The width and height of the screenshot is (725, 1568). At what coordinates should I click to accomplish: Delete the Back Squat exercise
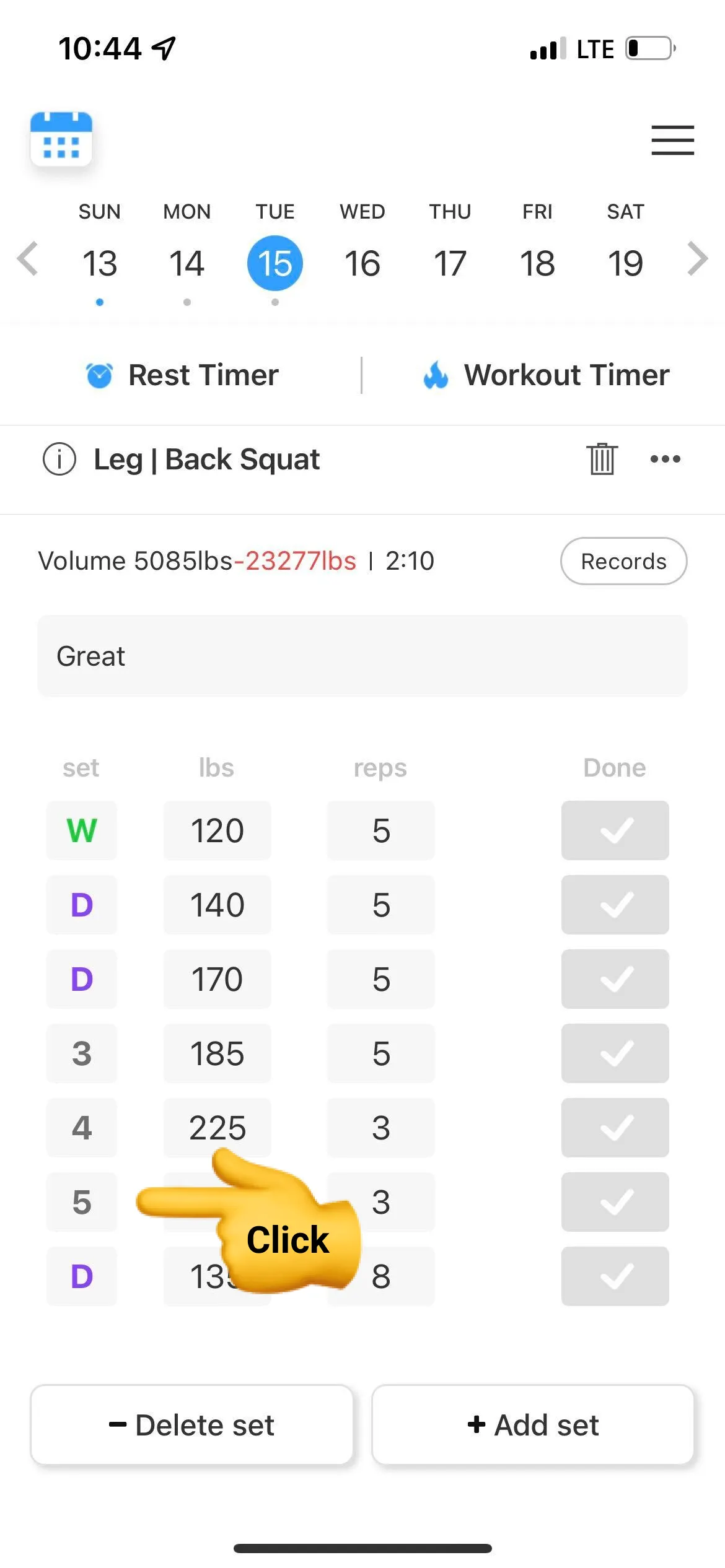(x=602, y=460)
